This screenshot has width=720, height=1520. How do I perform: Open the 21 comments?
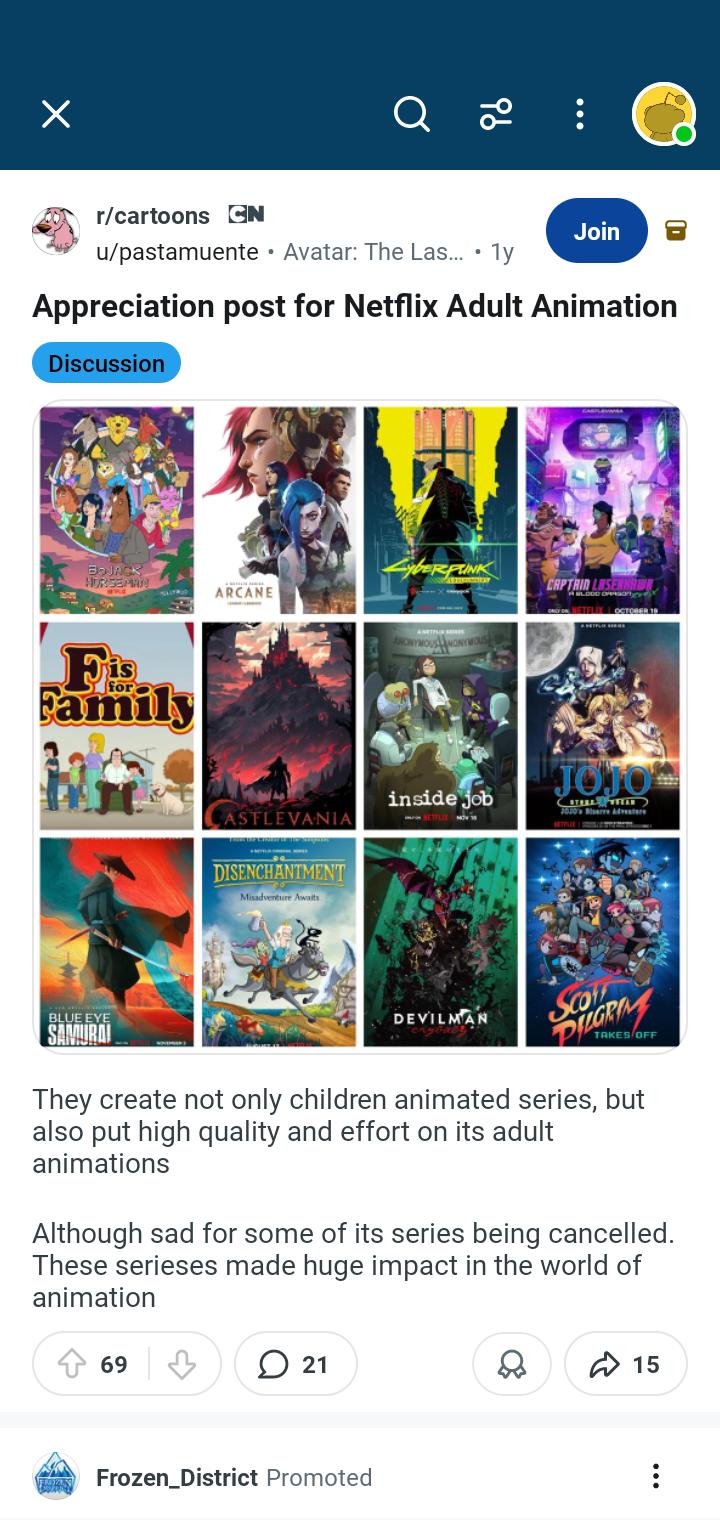pyautogui.click(x=295, y=1364)
